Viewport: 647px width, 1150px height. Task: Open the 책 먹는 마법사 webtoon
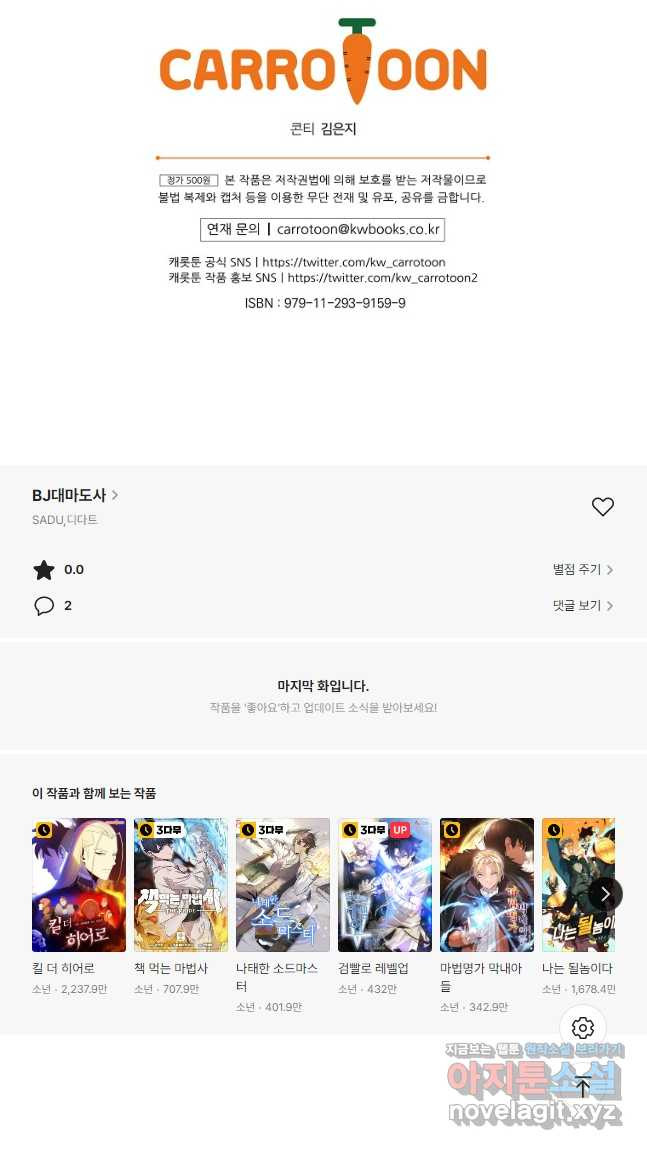tap(181, 885)
